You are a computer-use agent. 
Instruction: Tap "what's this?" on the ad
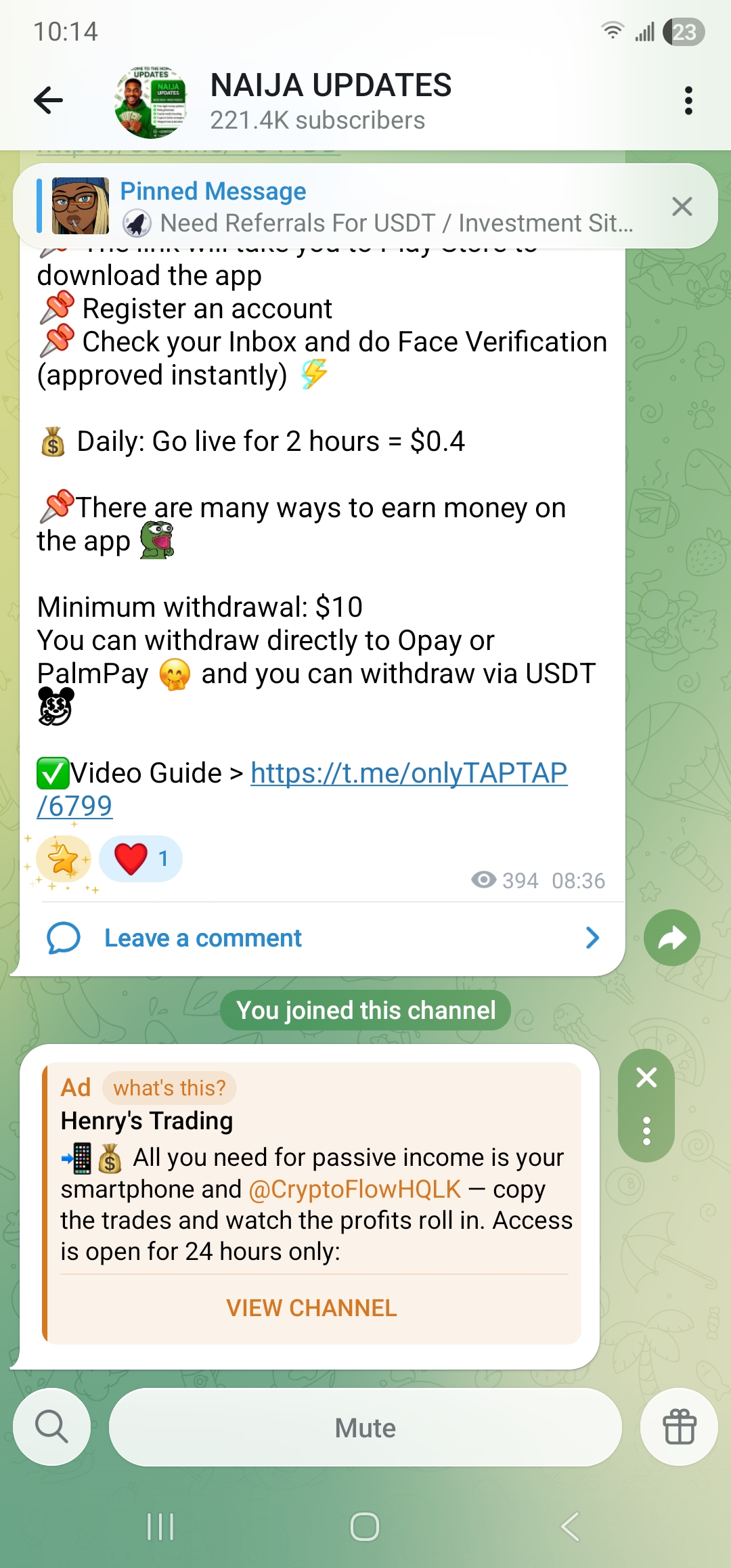click(x=169, y=1088)
